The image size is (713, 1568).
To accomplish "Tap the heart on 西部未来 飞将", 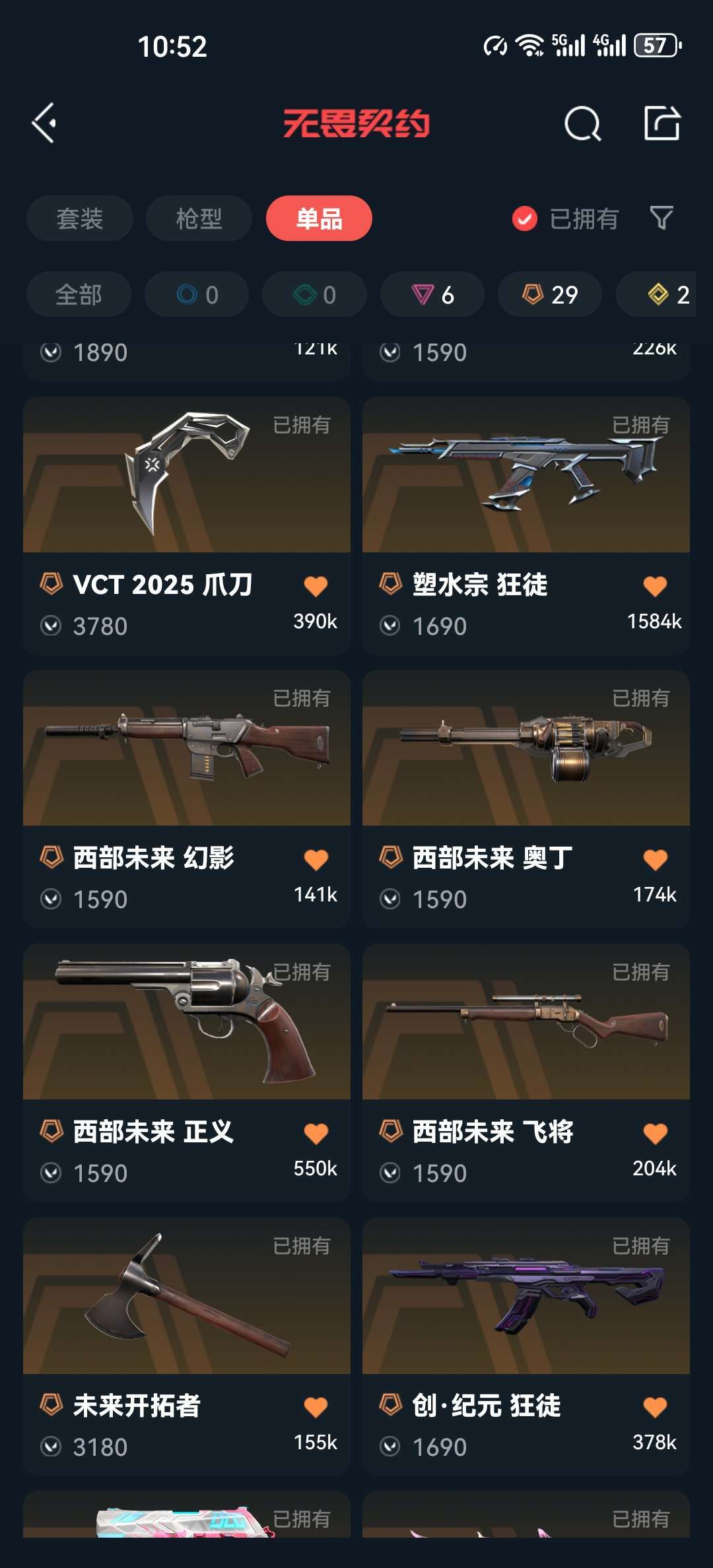I will point(656,1133).
